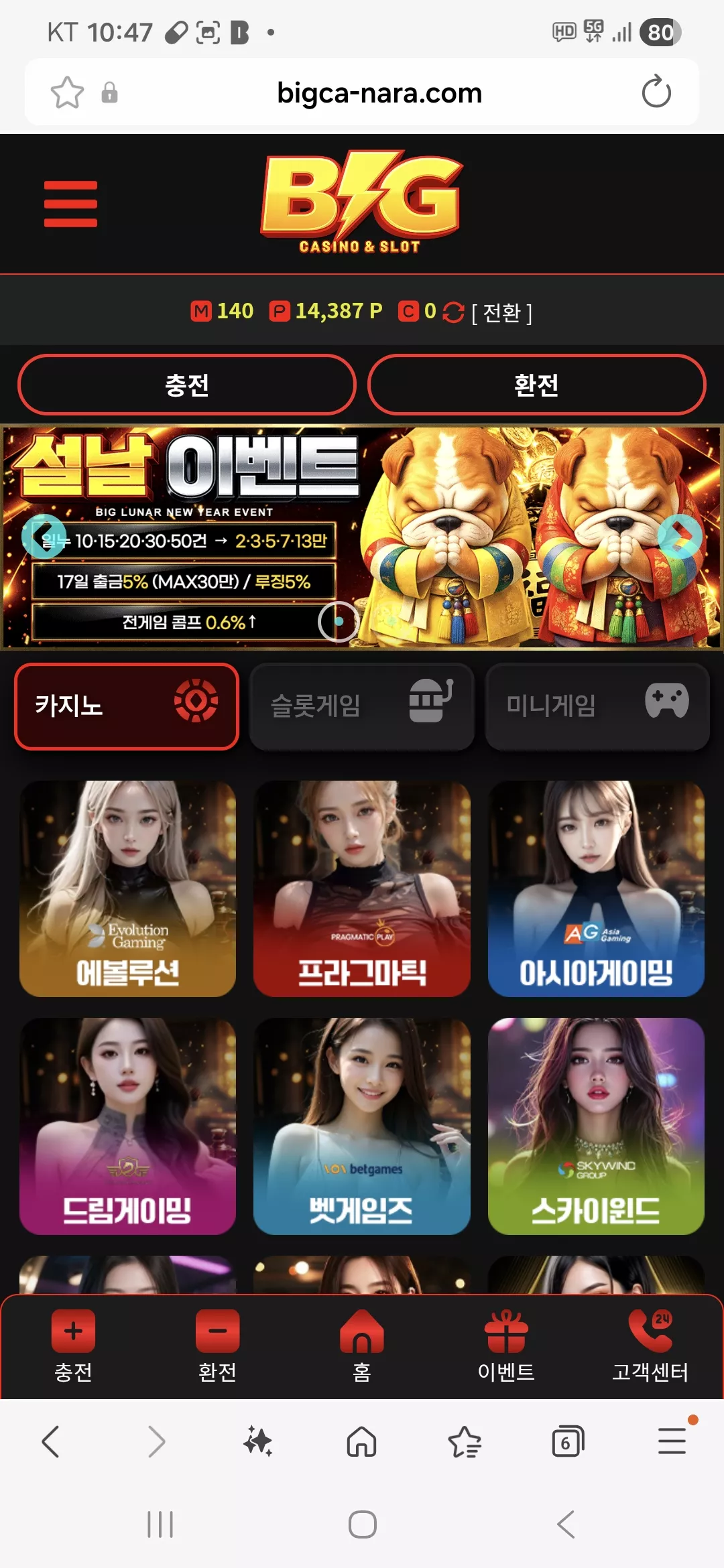The width and height of the screenshot is (724, 1568).
Task: Open the browser tabs switcher
Action: coord(568,1441)
